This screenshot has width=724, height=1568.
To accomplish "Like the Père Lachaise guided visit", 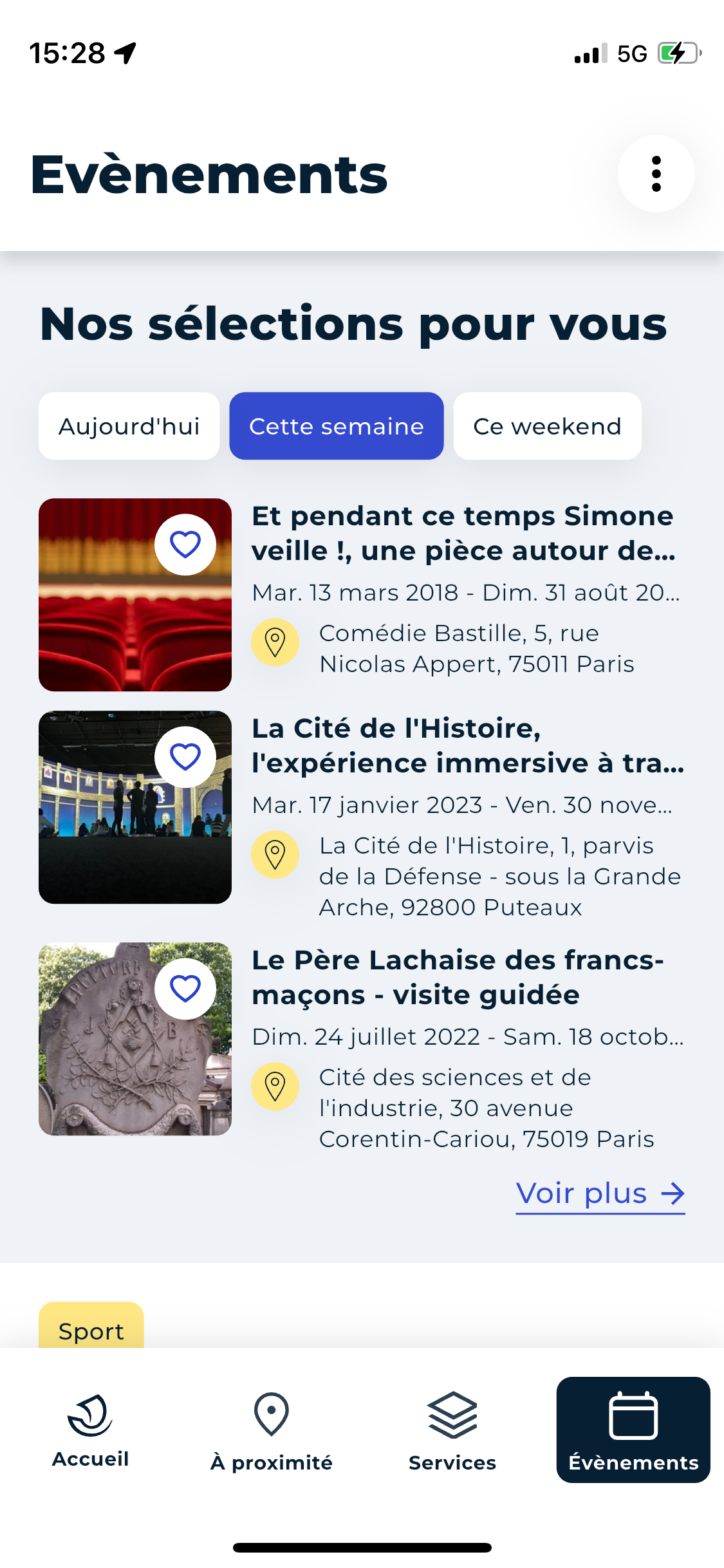I will [185, 989].
